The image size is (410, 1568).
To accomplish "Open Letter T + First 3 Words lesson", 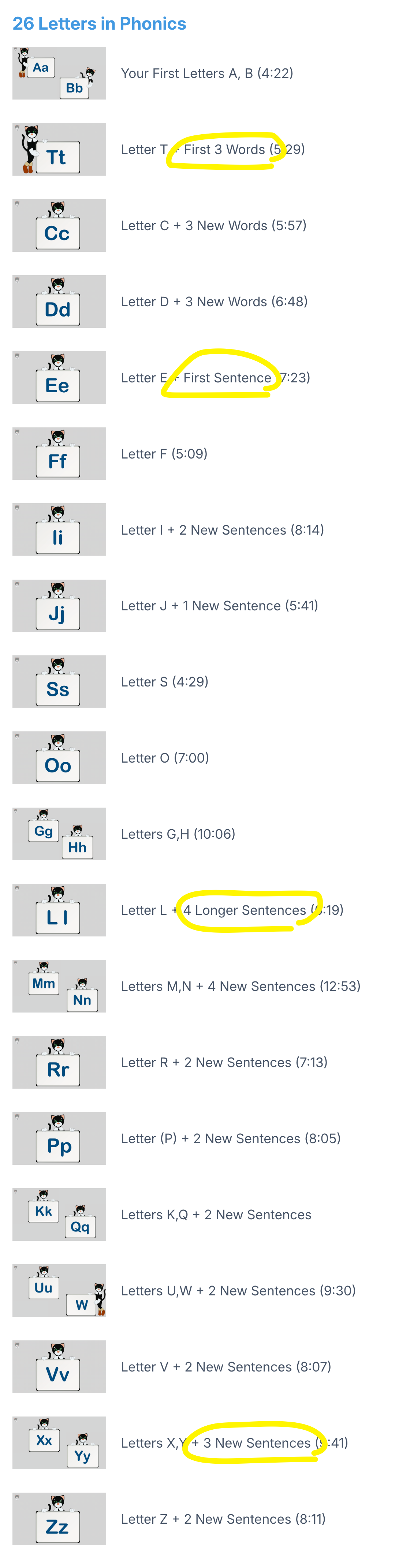I will (x=212, y=150).
